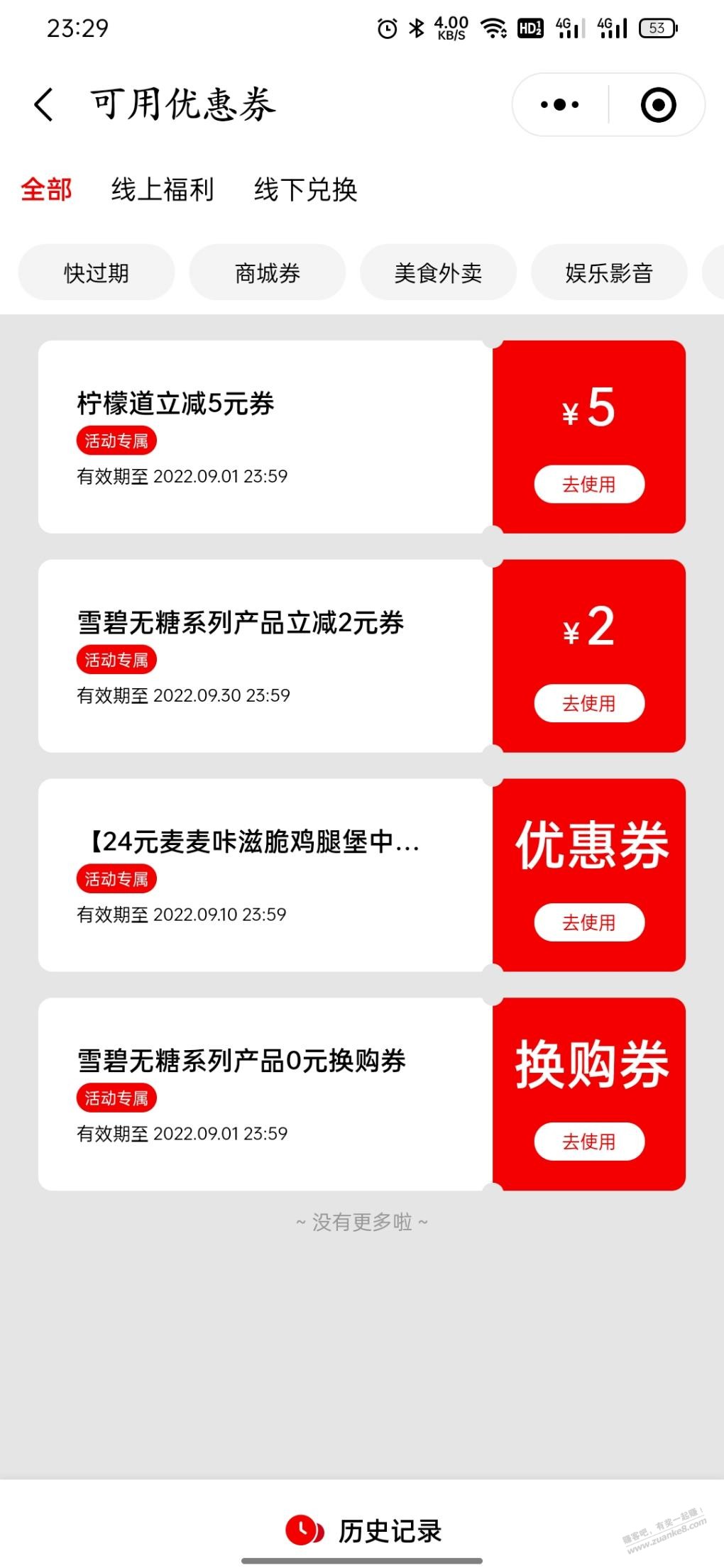Viewport: 724px width, 1568px height.
Task: Toggle the 快过期 filter chip
Action: 97,272
